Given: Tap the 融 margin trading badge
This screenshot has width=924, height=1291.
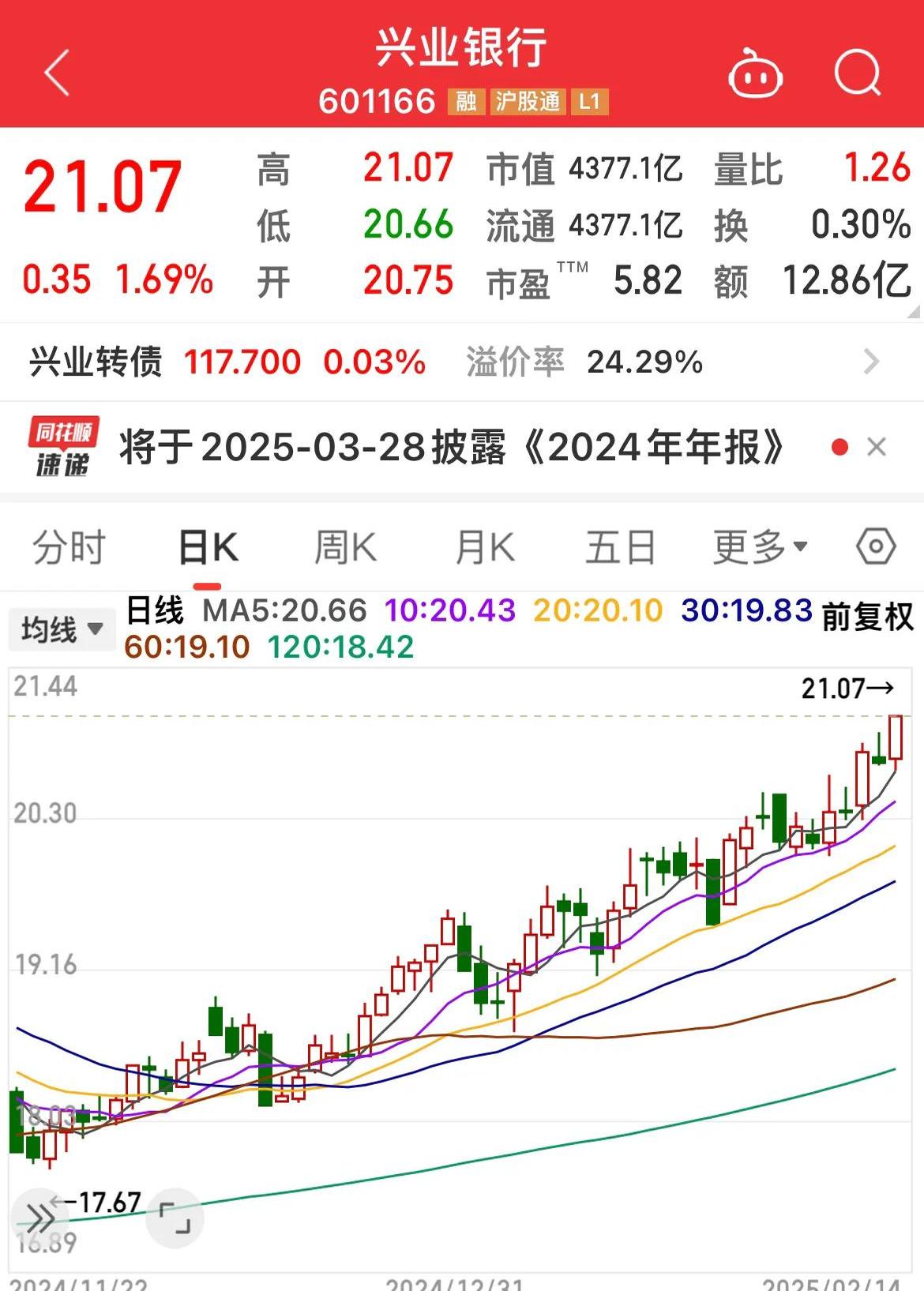Looking at the screenshot, I should click(x=467, y=102).
